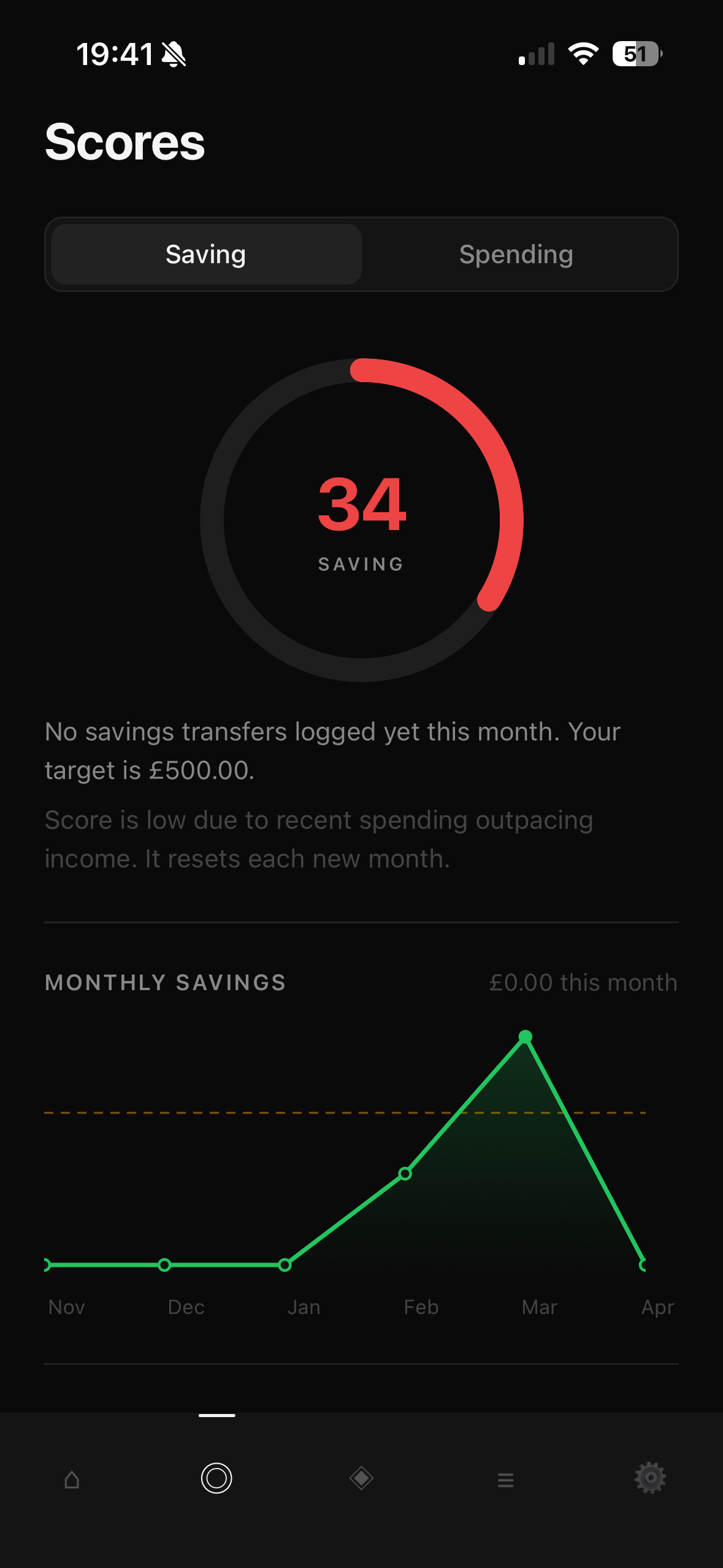Viewport: 723px width, 1568px height.
Task: Open the transactions list icon
Action: (506, 1479)
